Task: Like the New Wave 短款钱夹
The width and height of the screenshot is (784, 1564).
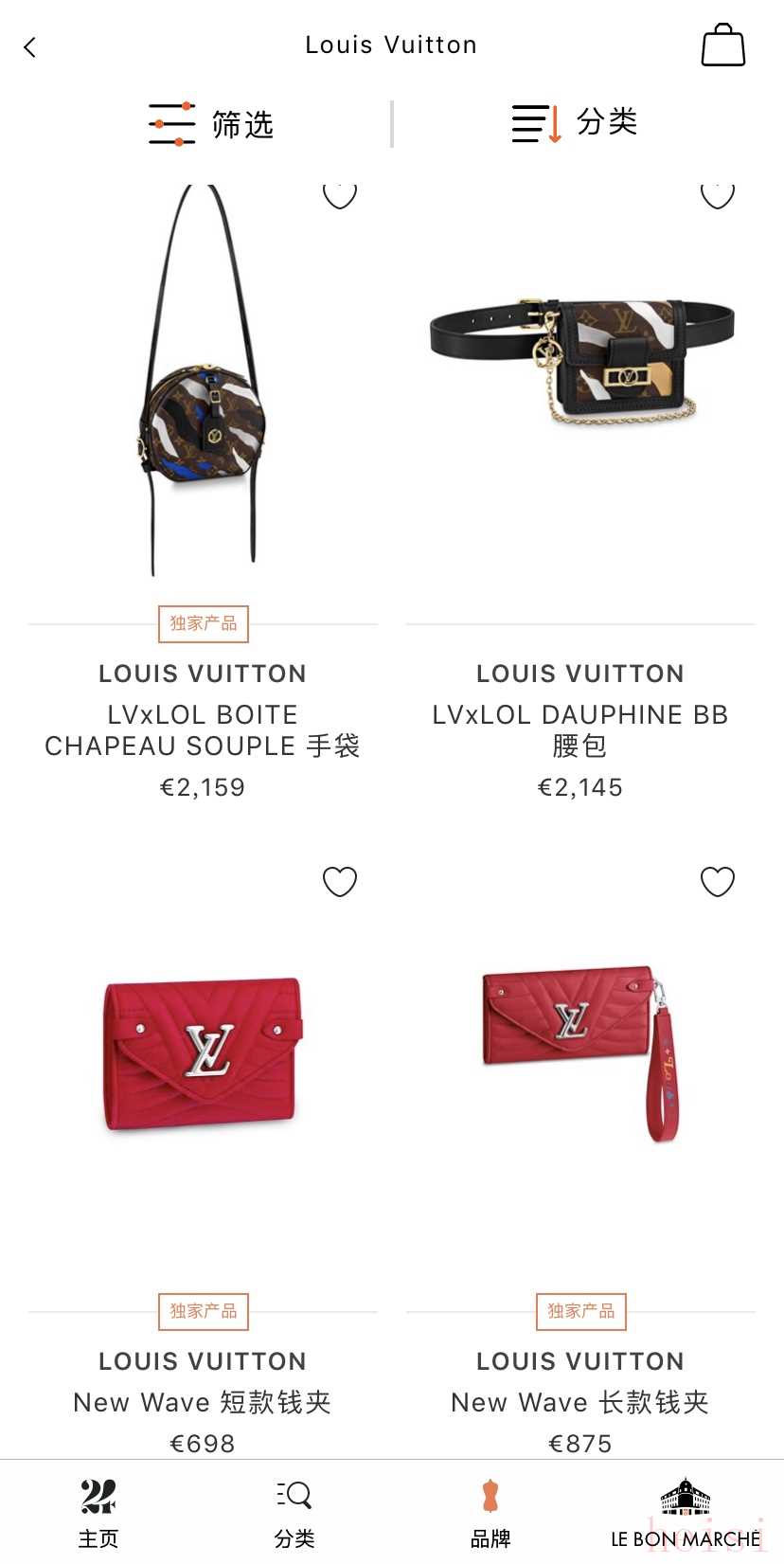Action: tap(340, 882)
